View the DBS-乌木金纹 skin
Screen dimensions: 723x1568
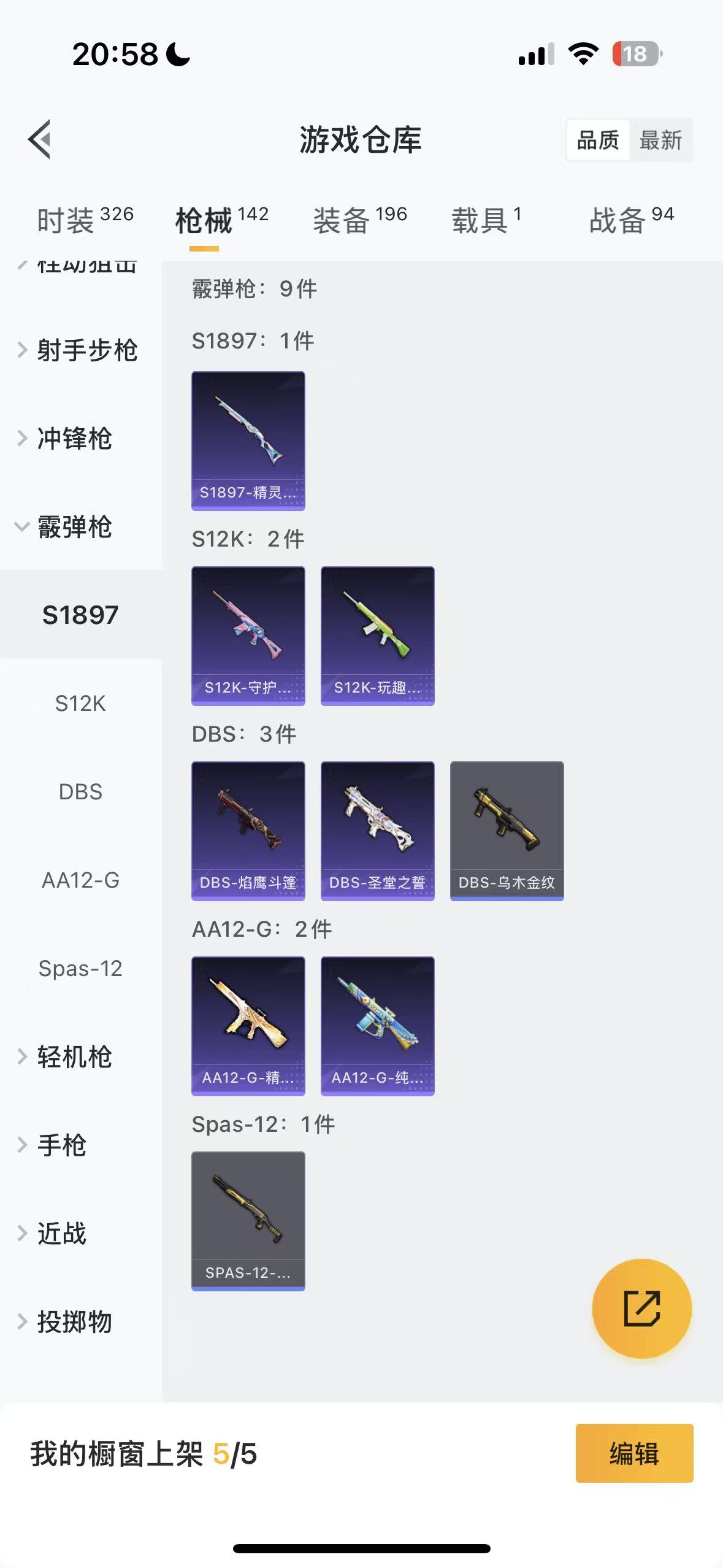[507, 831]
